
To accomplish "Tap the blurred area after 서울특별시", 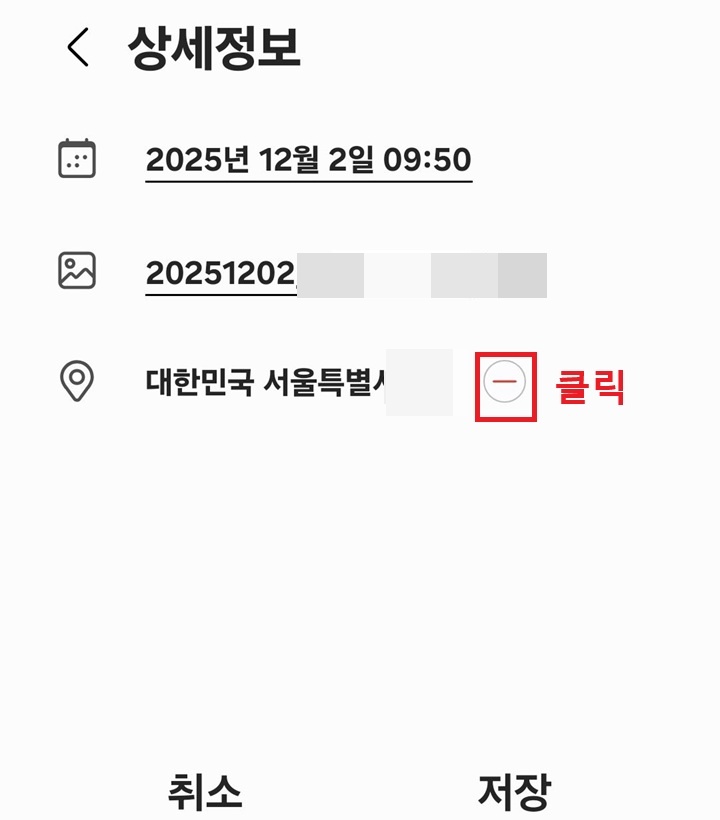I will pos(420,380).
